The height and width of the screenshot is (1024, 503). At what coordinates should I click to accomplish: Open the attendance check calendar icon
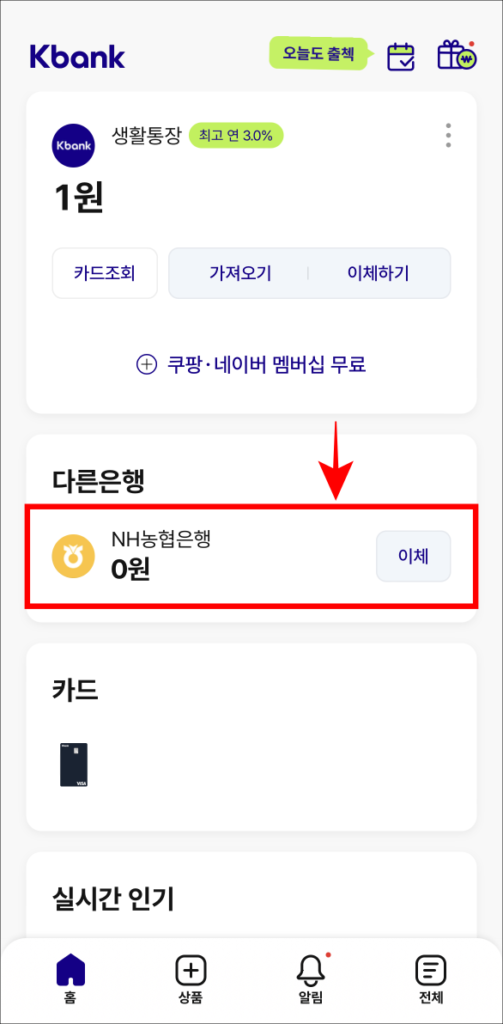tap(401, 56)
